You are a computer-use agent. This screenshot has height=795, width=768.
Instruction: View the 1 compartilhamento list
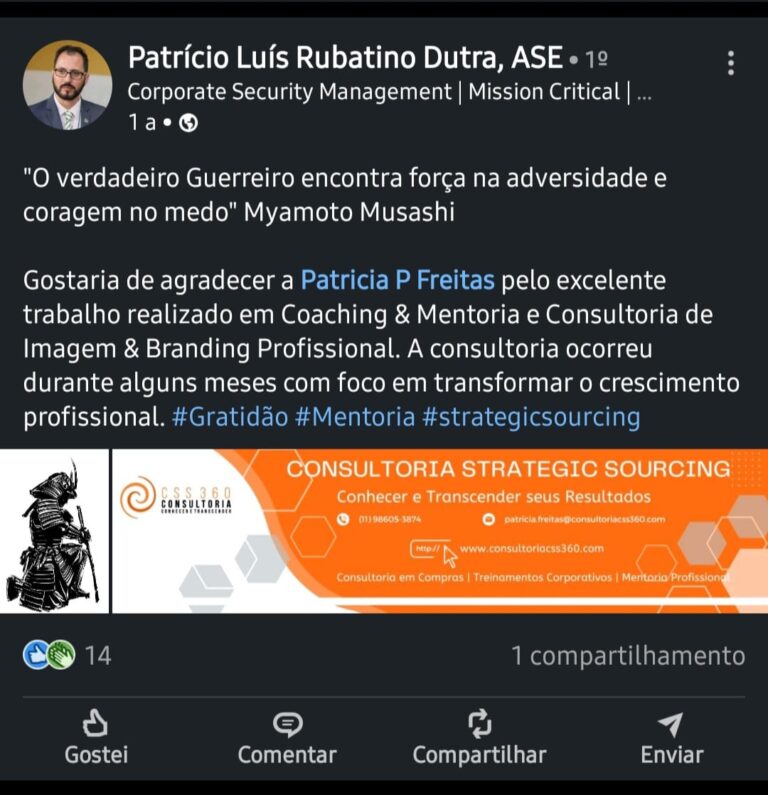click(x=627, y=656)
